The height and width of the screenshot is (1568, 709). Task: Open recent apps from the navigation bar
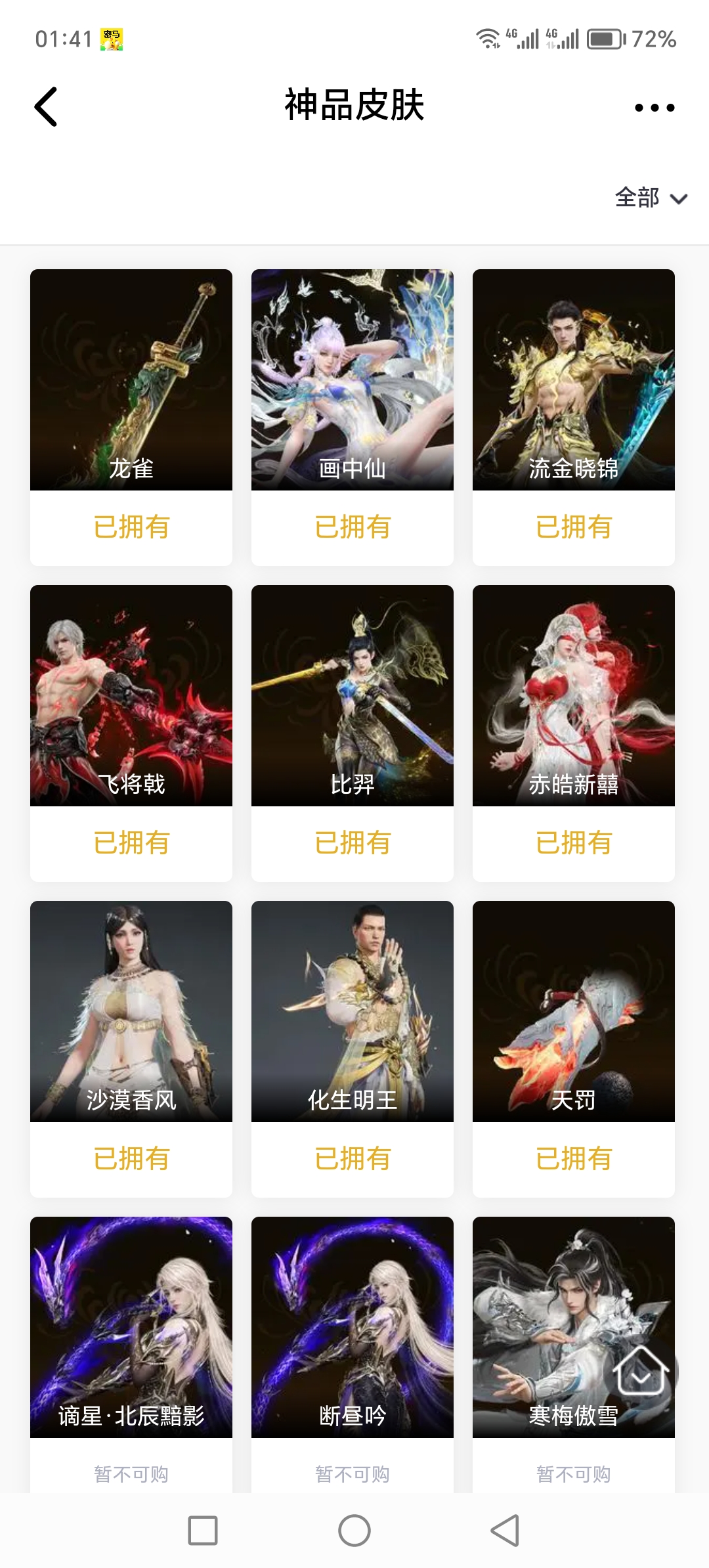203,1531
